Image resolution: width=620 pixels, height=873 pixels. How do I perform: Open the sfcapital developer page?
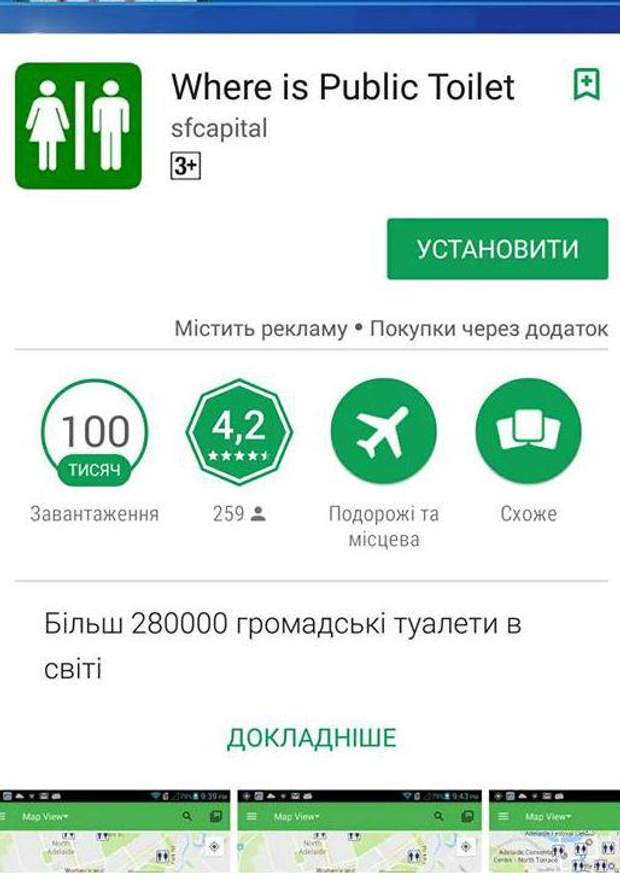(x=219, y=129)
